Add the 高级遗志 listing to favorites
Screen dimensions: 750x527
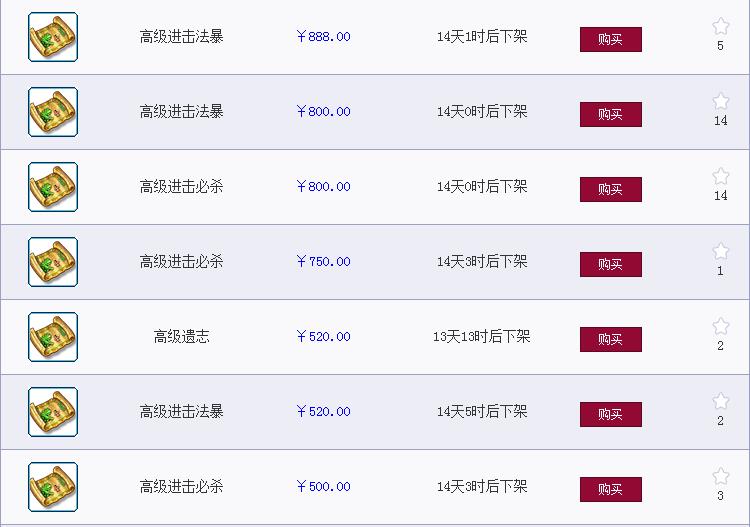(720, 327)
